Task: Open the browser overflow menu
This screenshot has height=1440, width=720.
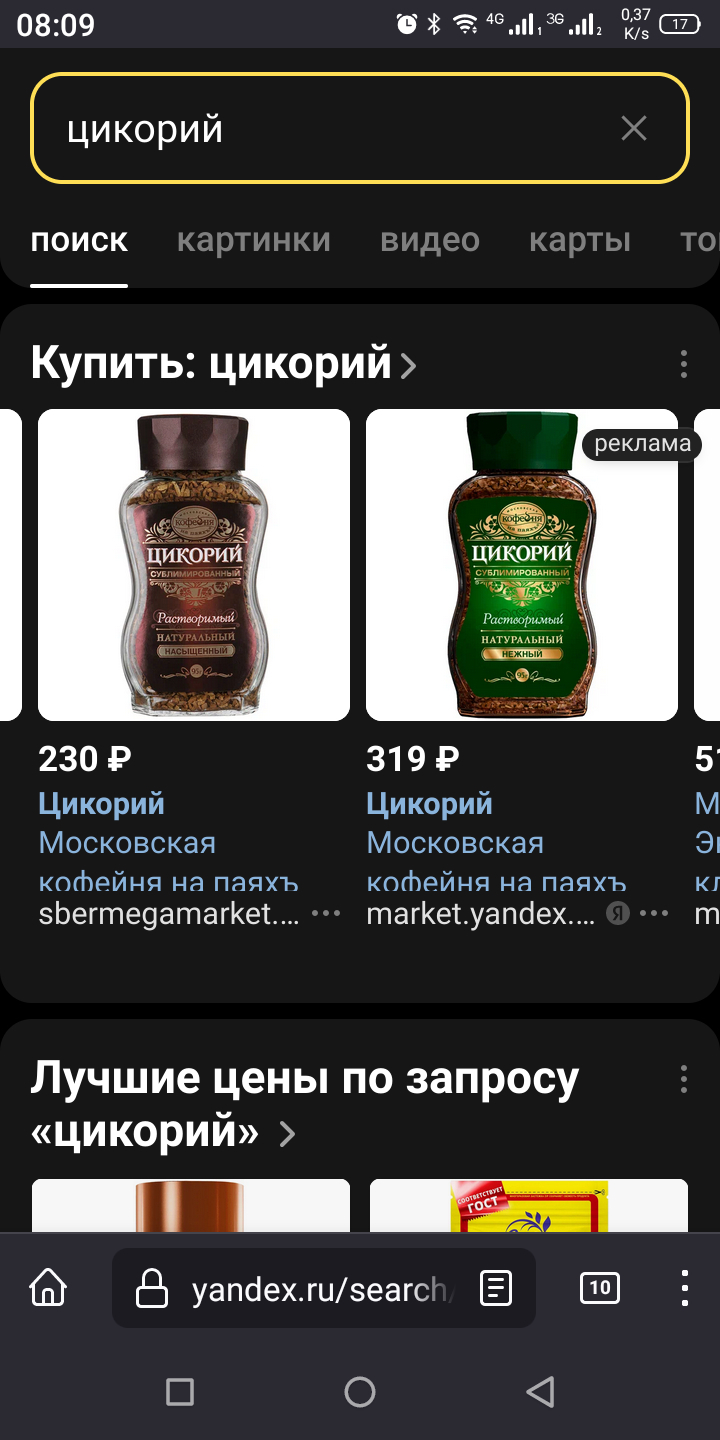Action: 685,1288
